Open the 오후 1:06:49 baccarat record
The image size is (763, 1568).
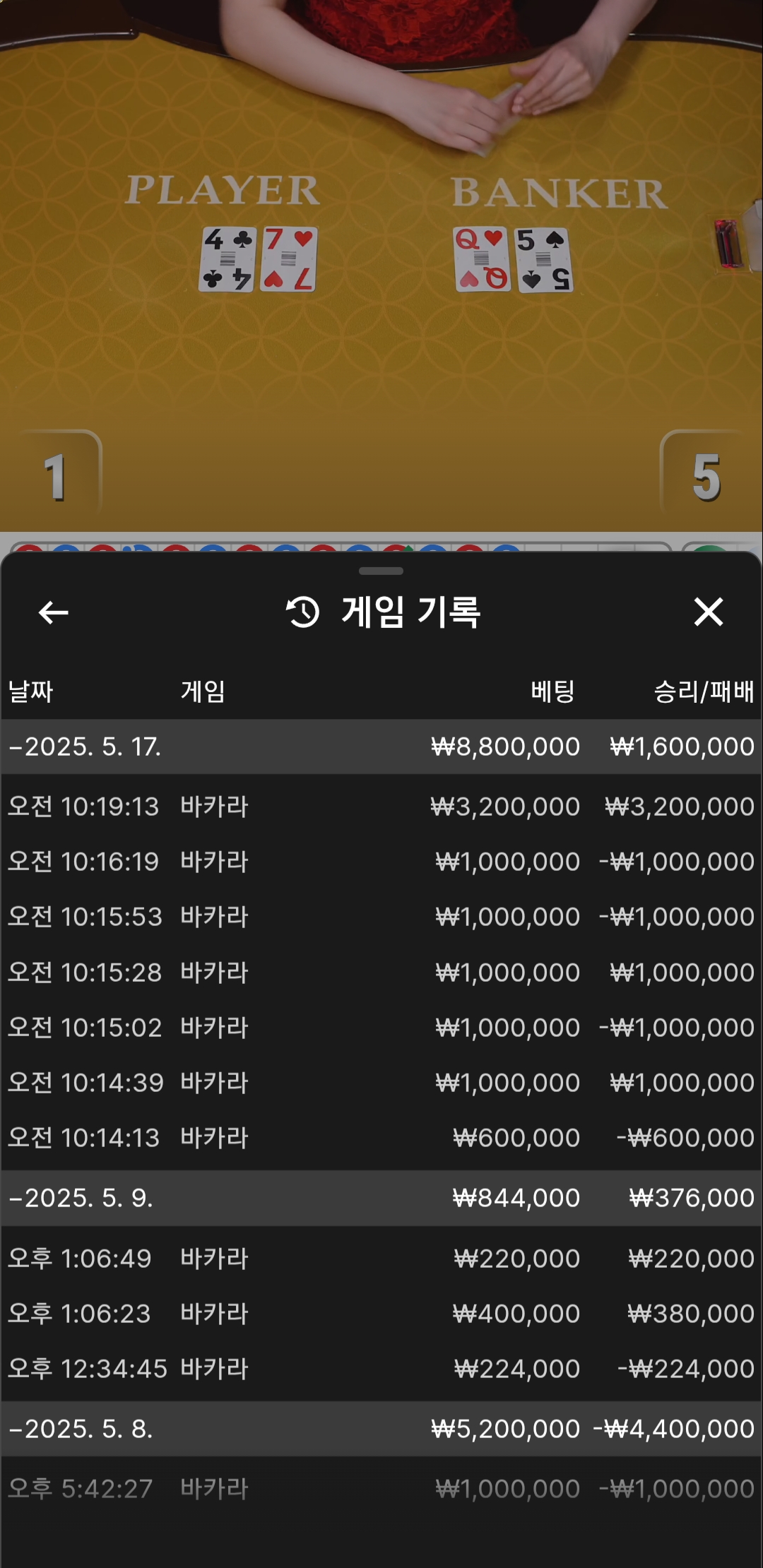pos(381,1259)
